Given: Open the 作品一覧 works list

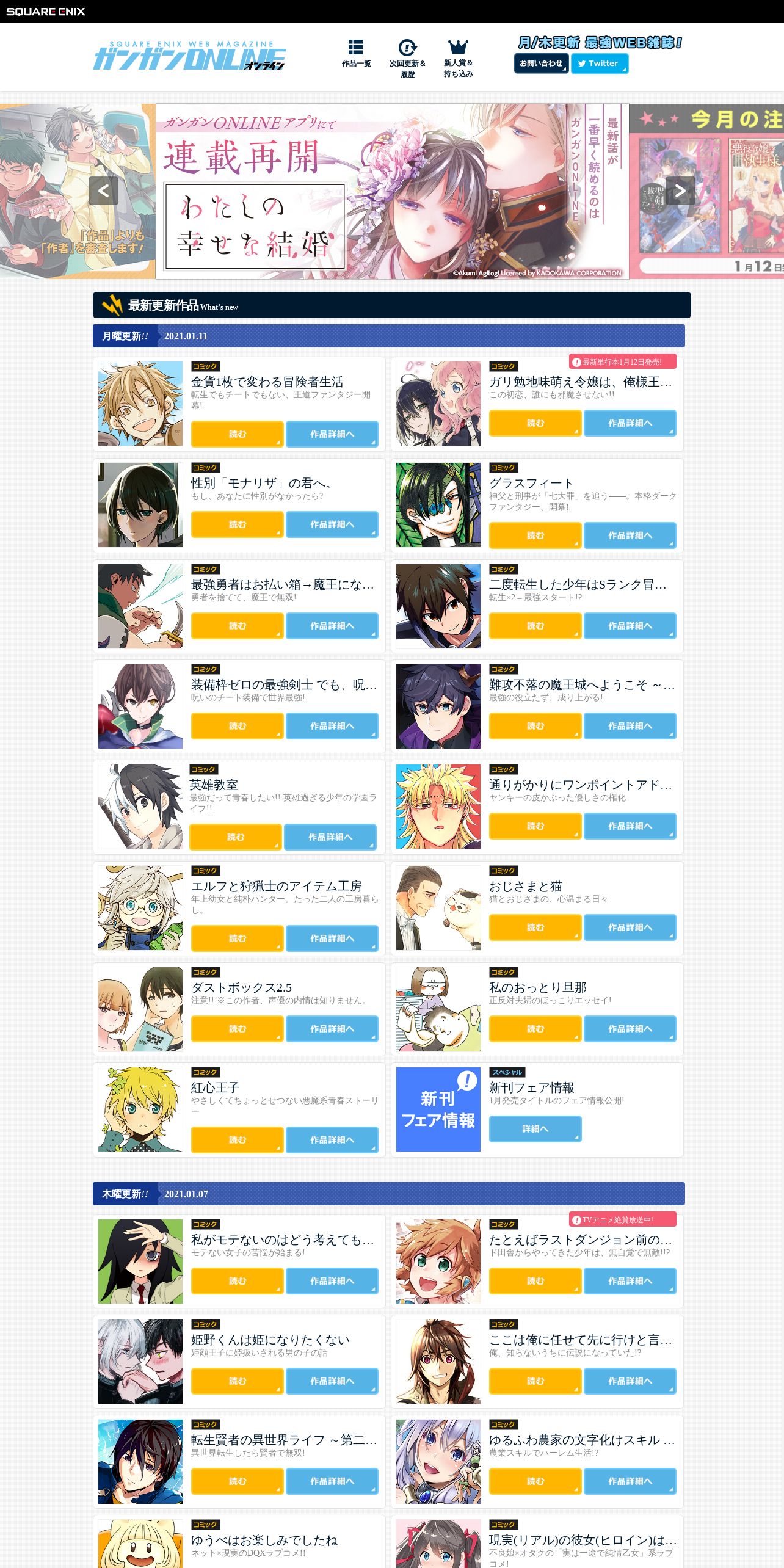Looking at the screenshot, I should (x=356, y=54).
